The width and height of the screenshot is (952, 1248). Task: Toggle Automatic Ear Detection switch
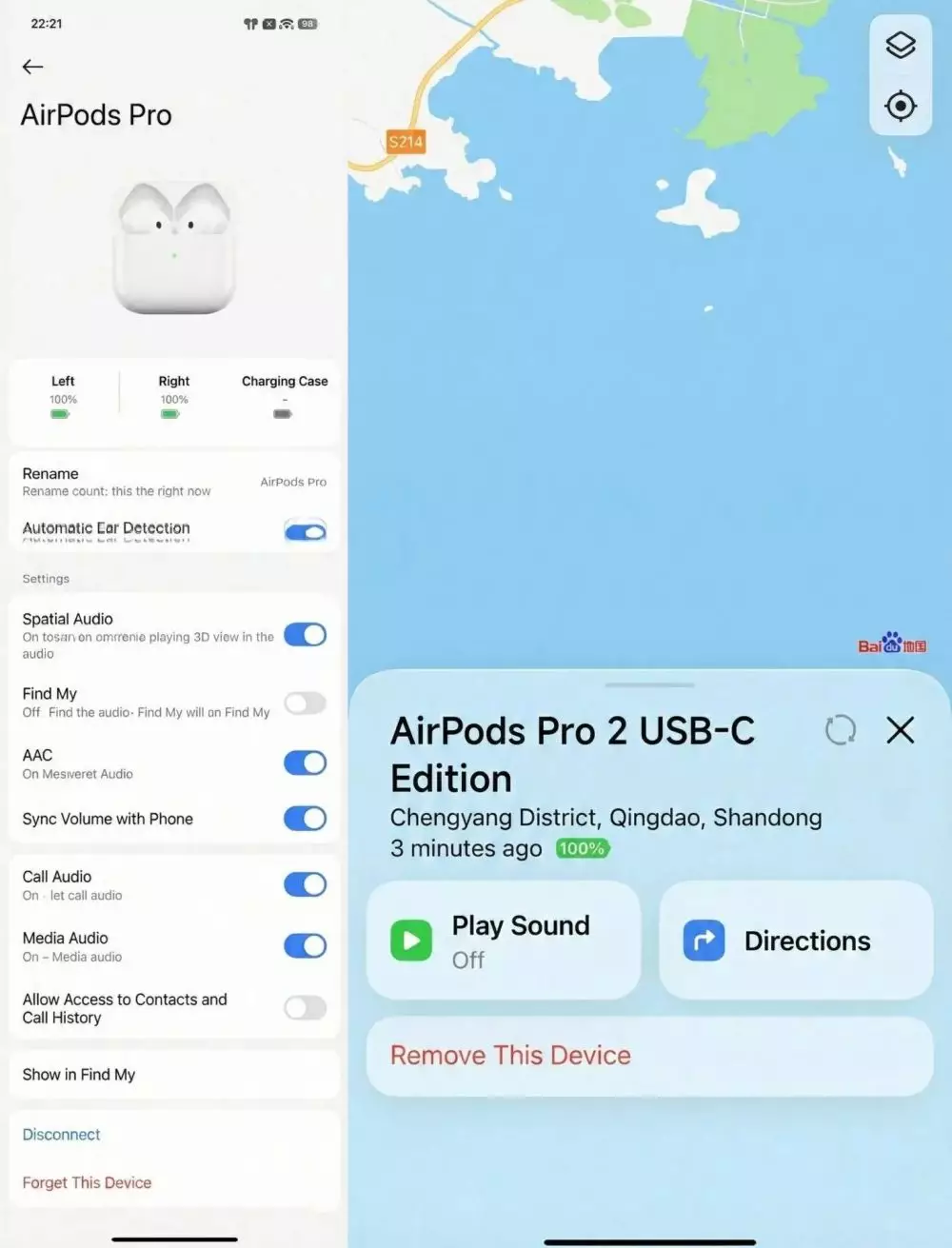click(305, 531)
